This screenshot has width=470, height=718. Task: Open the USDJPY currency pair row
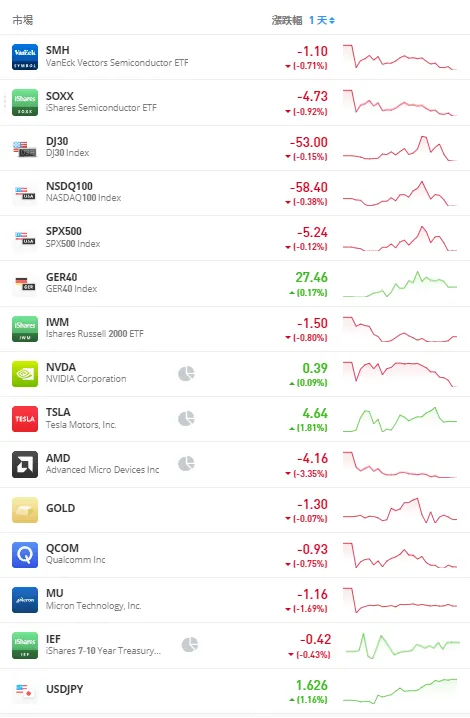point(235,691)
